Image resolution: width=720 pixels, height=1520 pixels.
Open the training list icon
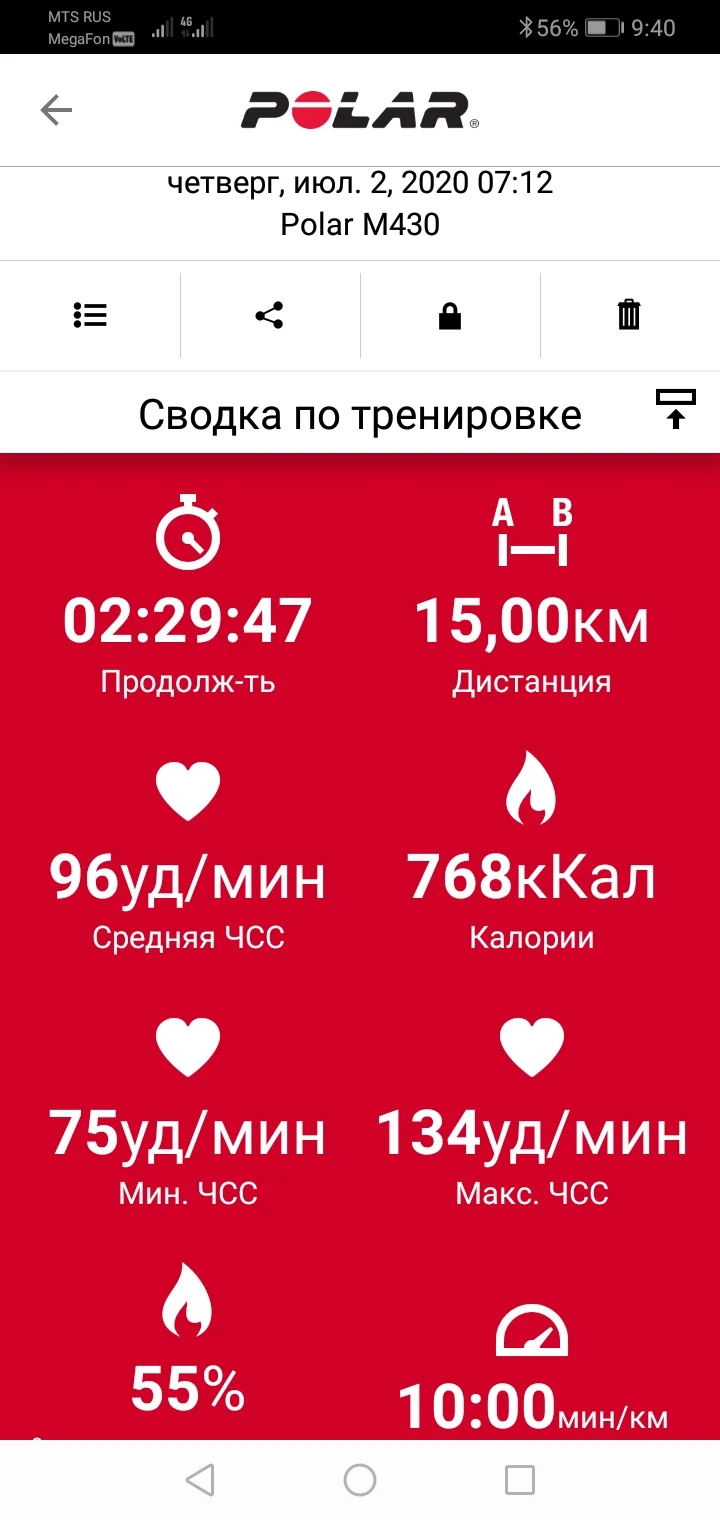click(90, 316)
